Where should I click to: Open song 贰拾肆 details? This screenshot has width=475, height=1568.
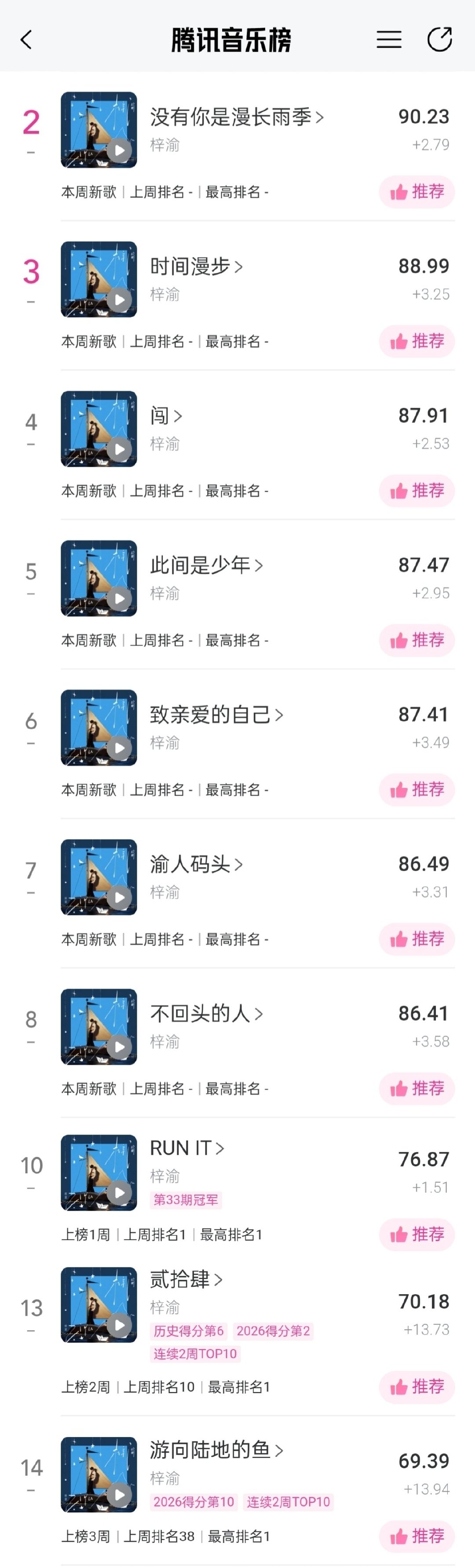[x=186, y=1280]
